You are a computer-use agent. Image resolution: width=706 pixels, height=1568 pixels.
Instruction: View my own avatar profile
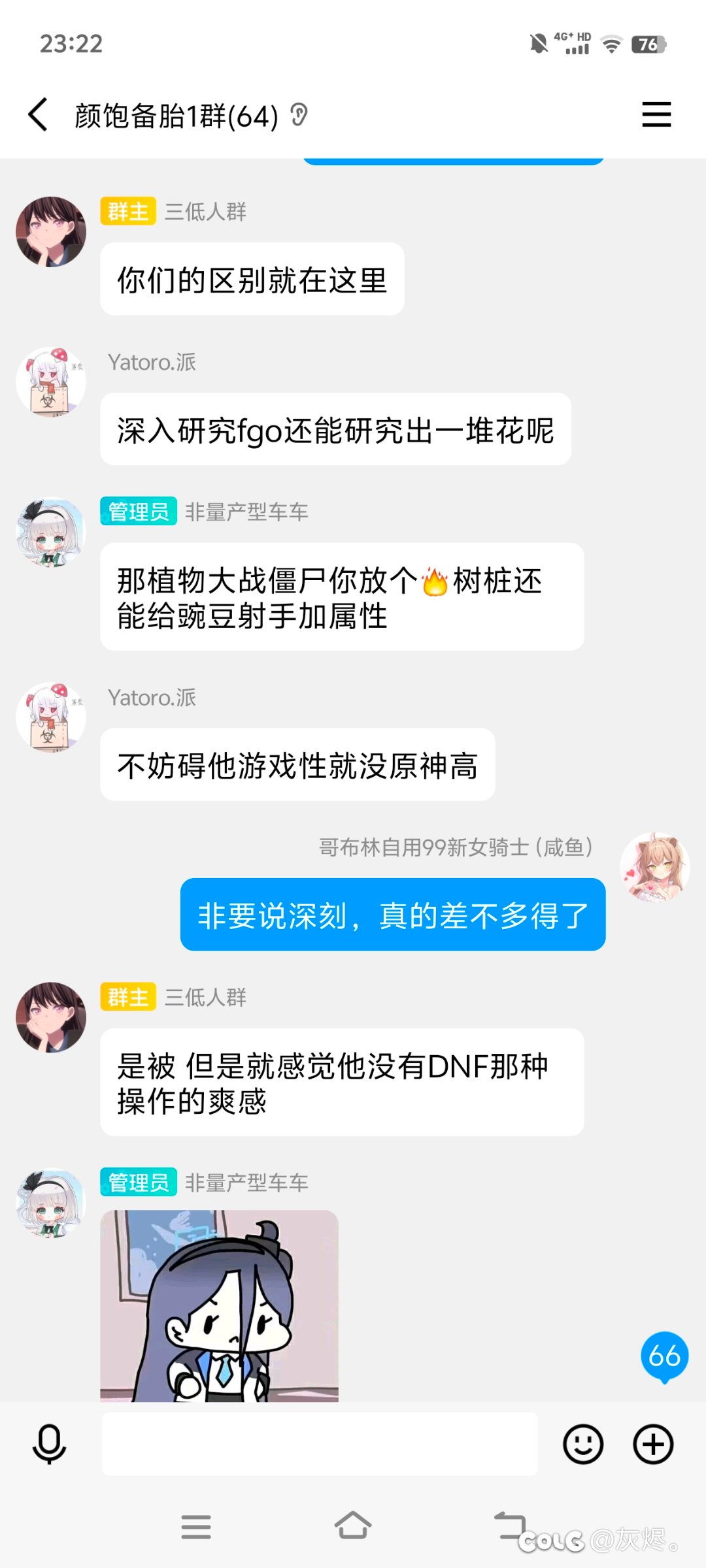click(x=655, y=868)
